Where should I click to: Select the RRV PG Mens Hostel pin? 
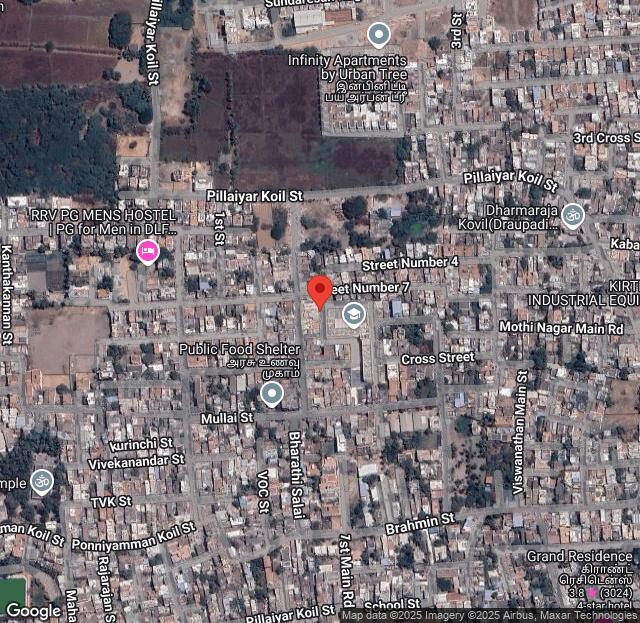tap(147, 251)
